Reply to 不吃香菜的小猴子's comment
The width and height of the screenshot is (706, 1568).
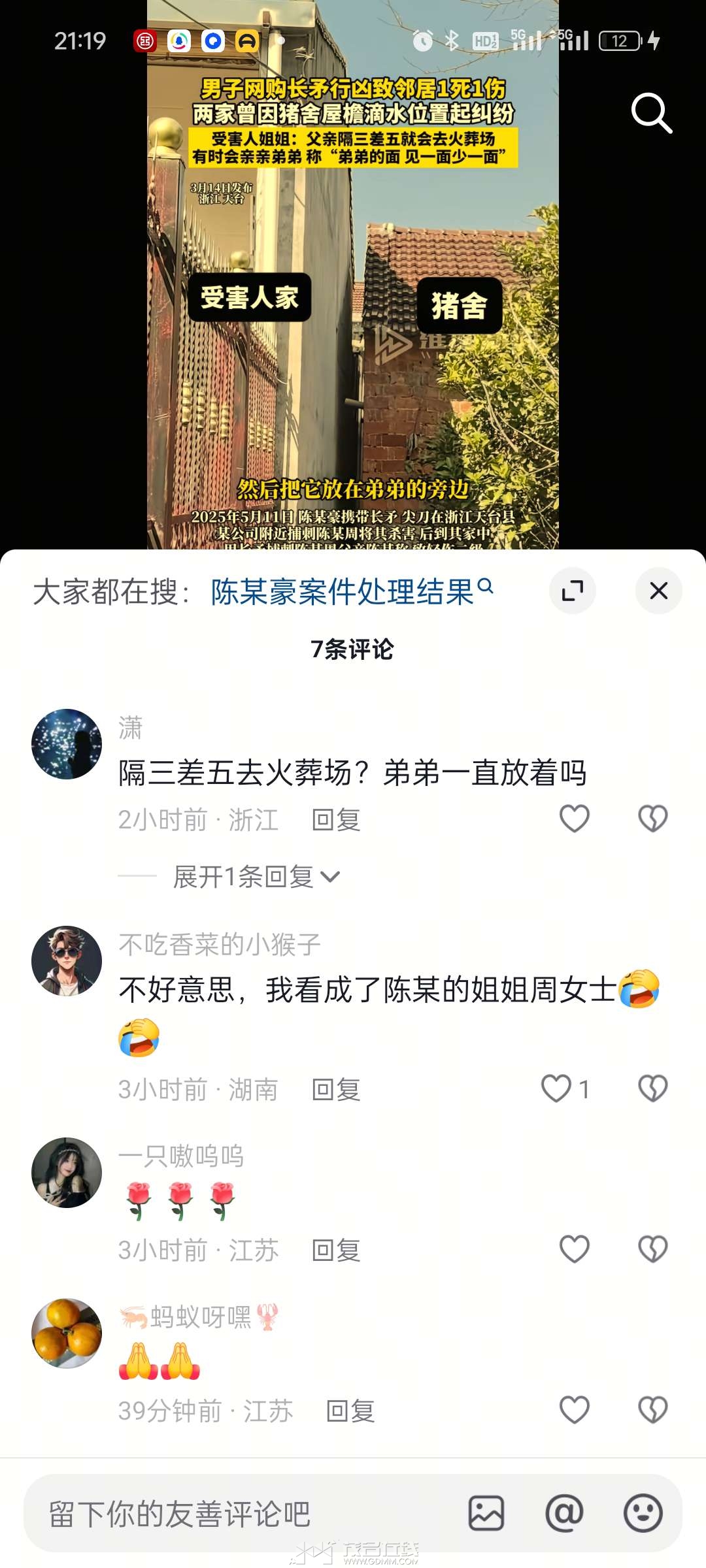(x=336, y=1090)
